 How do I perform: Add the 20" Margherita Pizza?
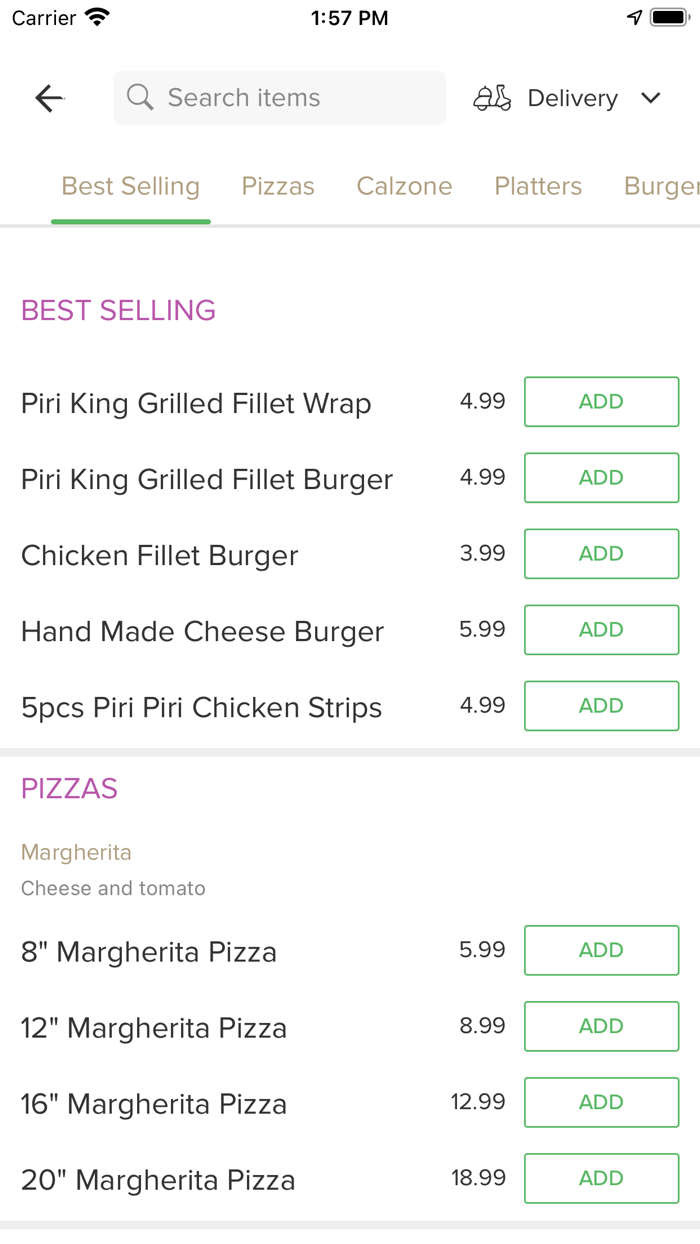tap(601, 1178)
